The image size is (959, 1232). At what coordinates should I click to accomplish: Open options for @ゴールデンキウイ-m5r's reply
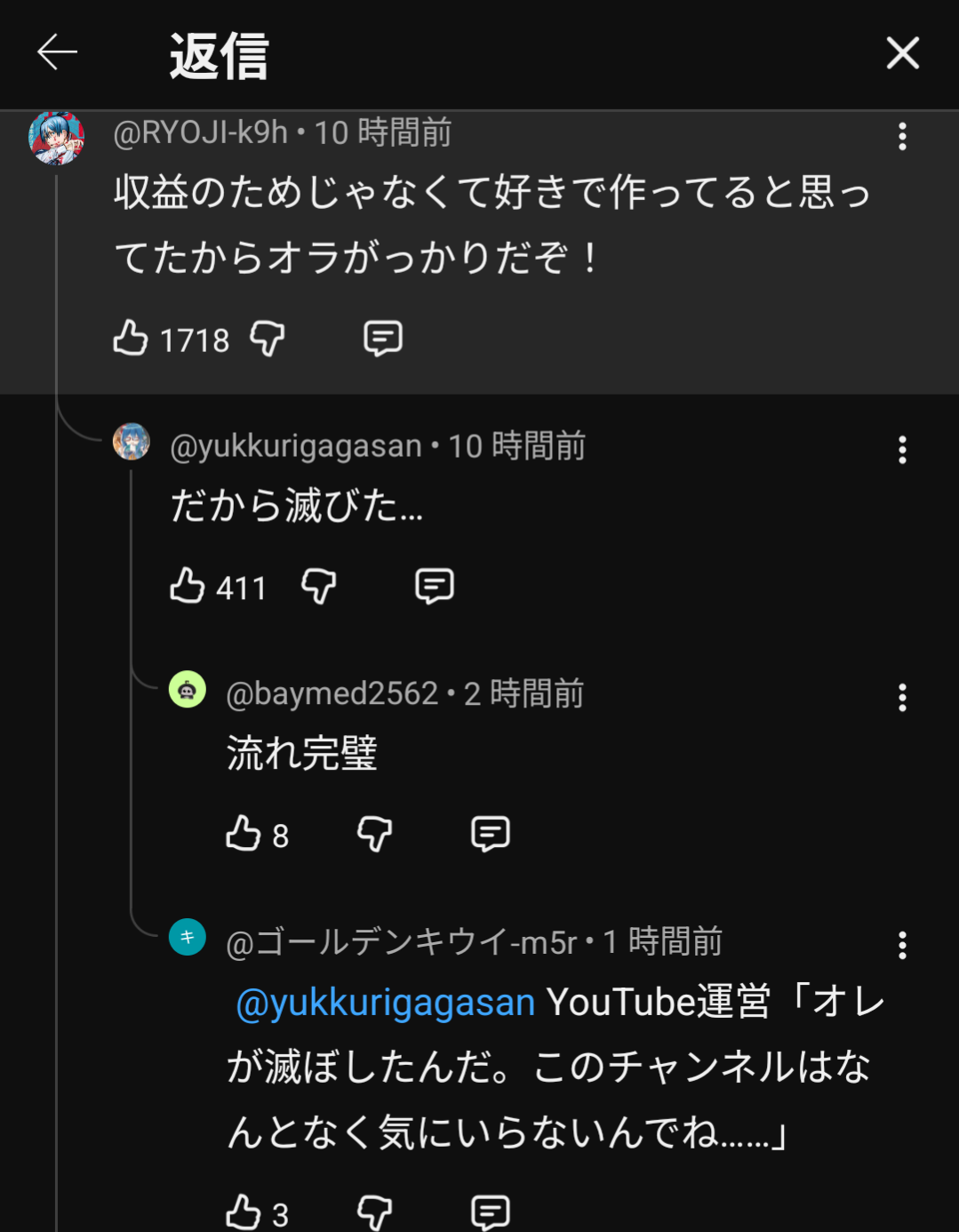pyautogui.click(x=902, y=945)
